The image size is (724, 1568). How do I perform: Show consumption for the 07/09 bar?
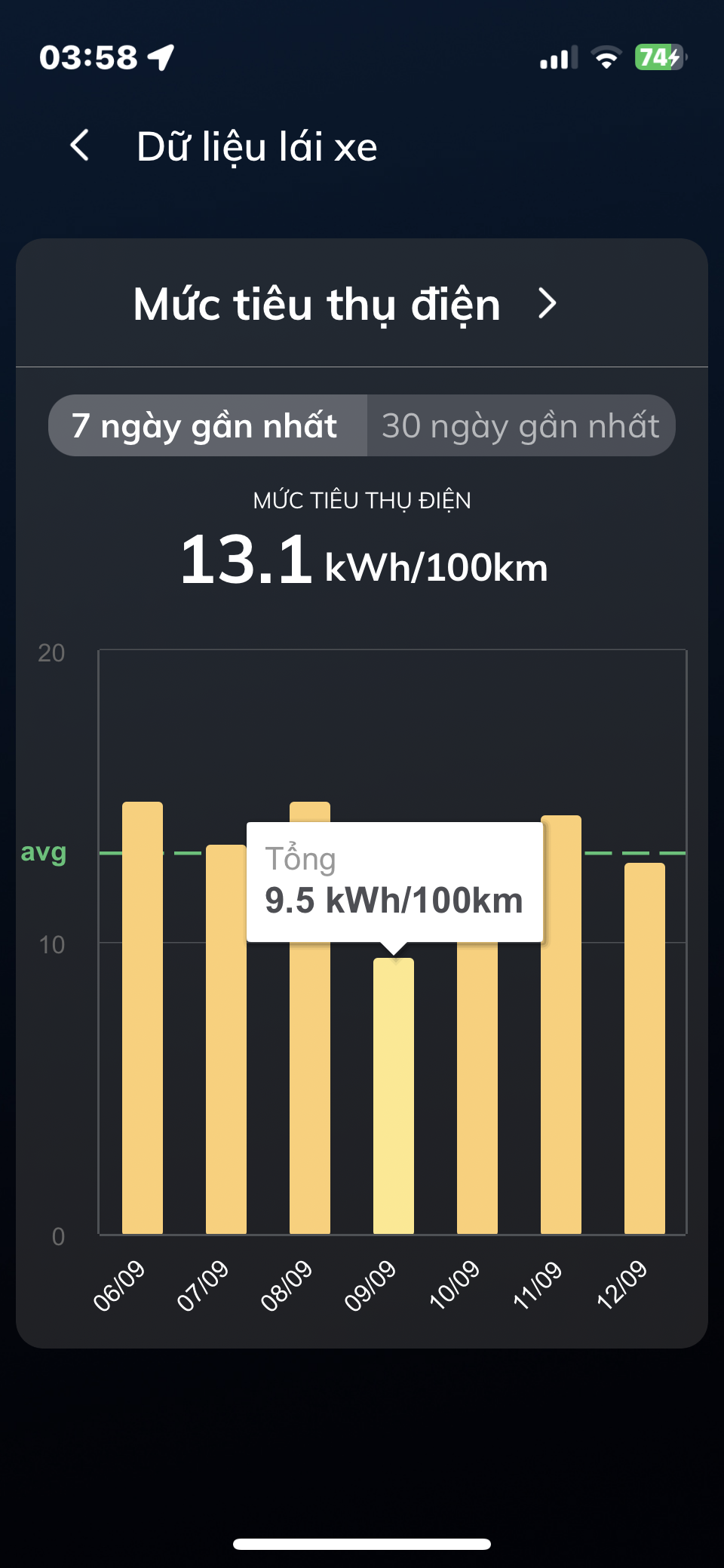226,1041
